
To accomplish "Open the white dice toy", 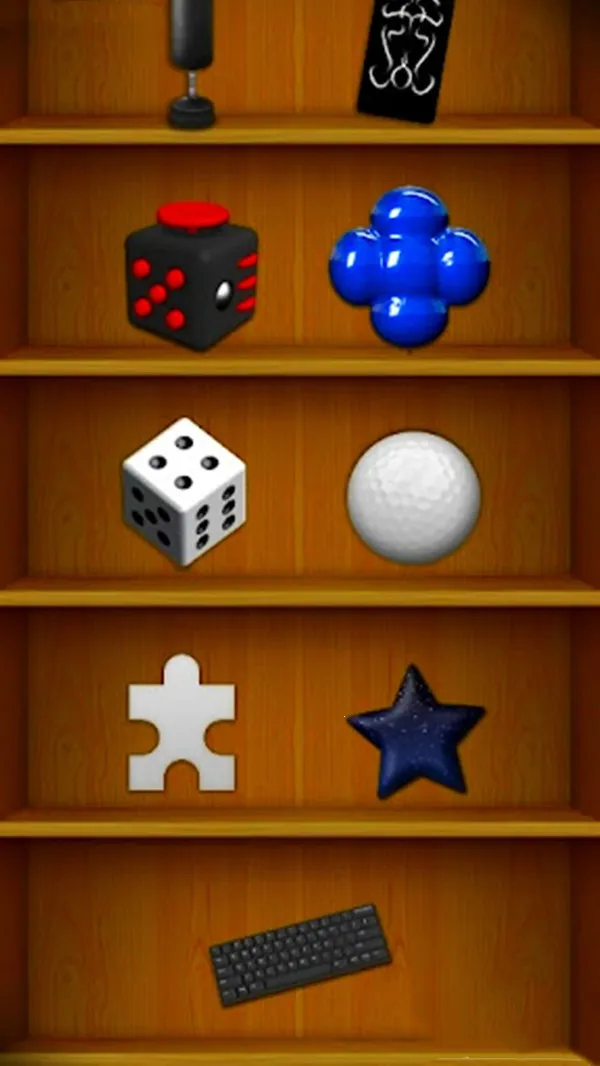I will point(184,492).
